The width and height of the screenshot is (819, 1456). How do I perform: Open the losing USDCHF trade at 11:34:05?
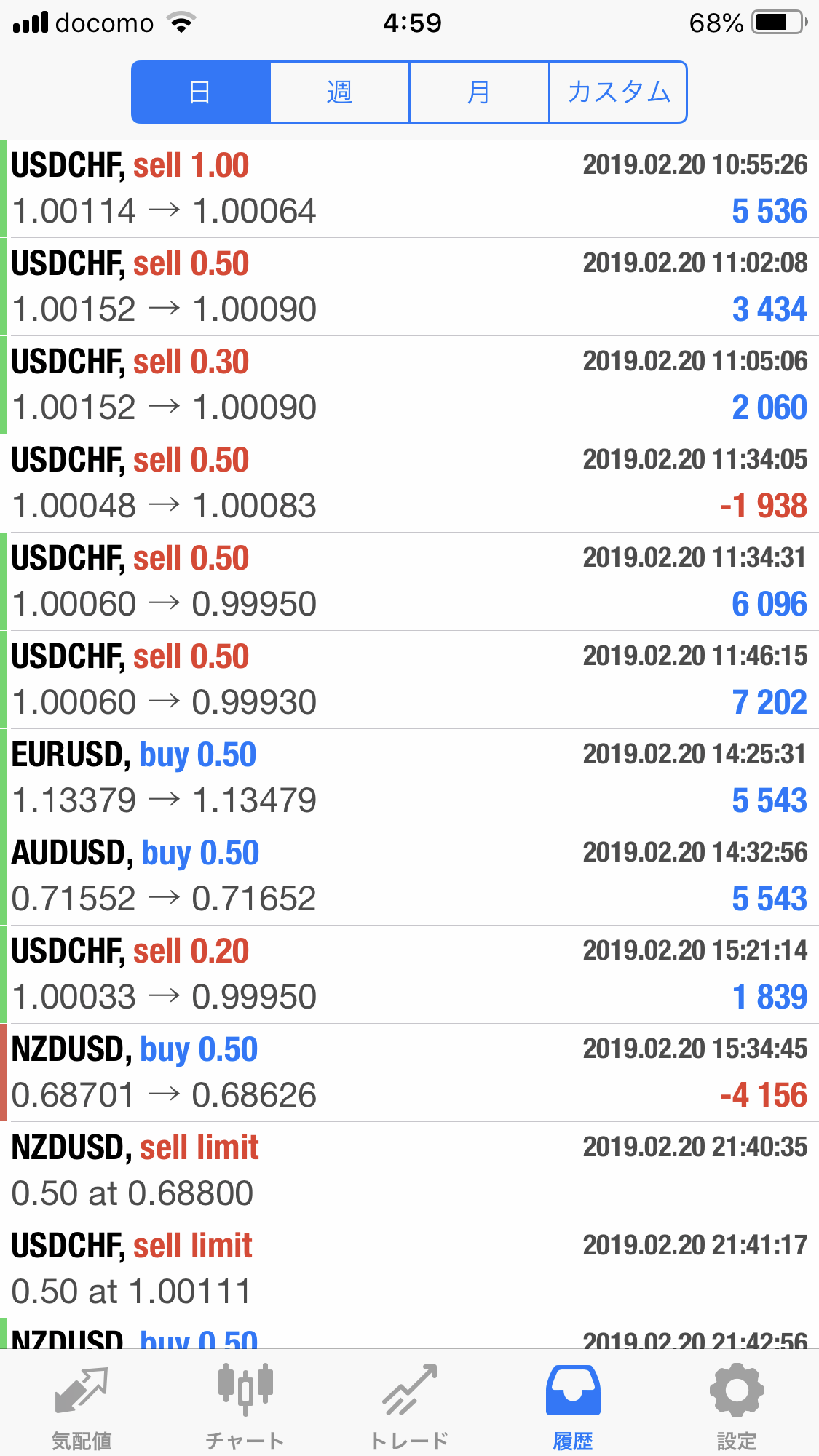[x=409, y=483]
